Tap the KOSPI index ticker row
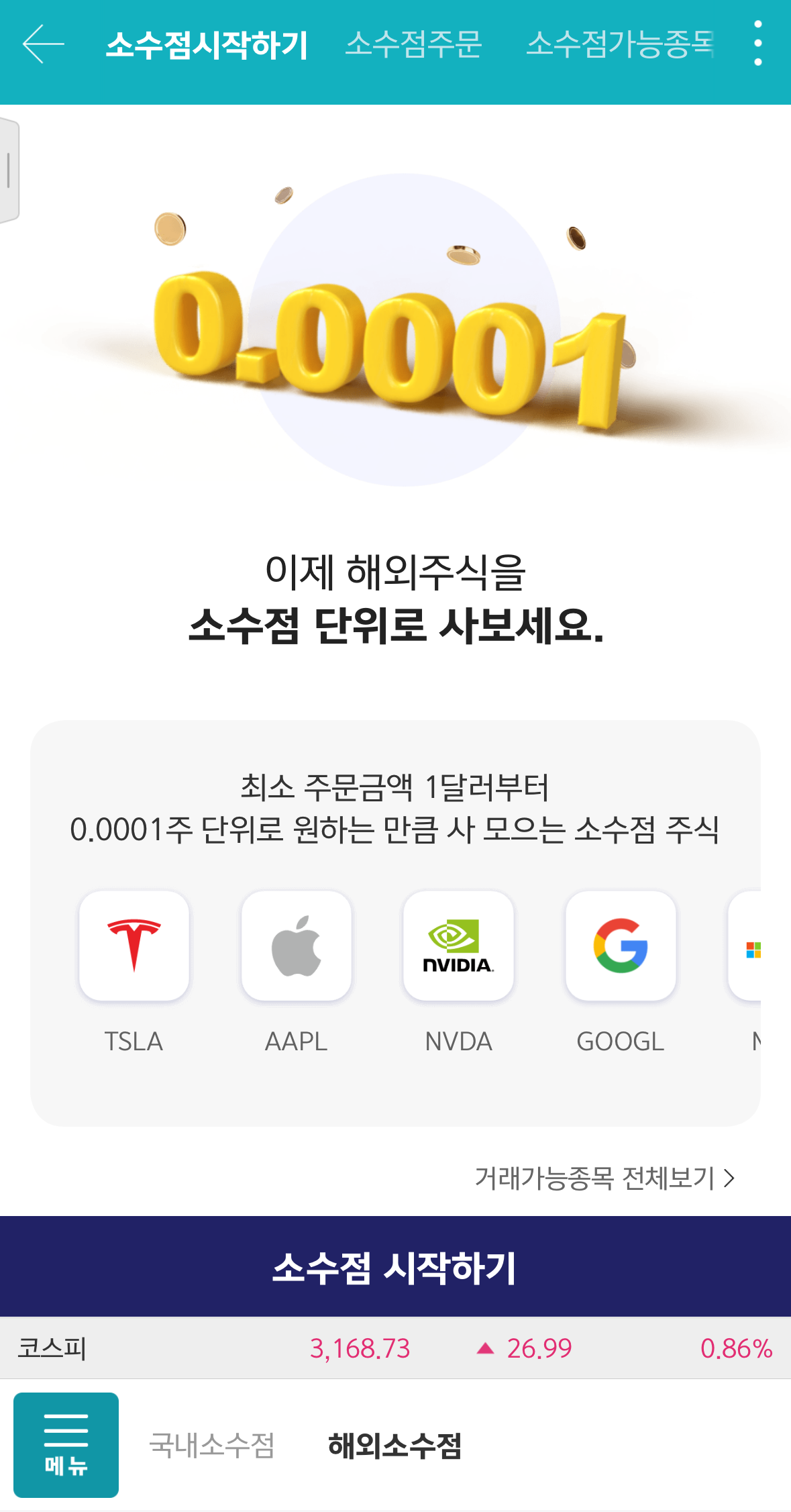 click(x=396, y=1343)
